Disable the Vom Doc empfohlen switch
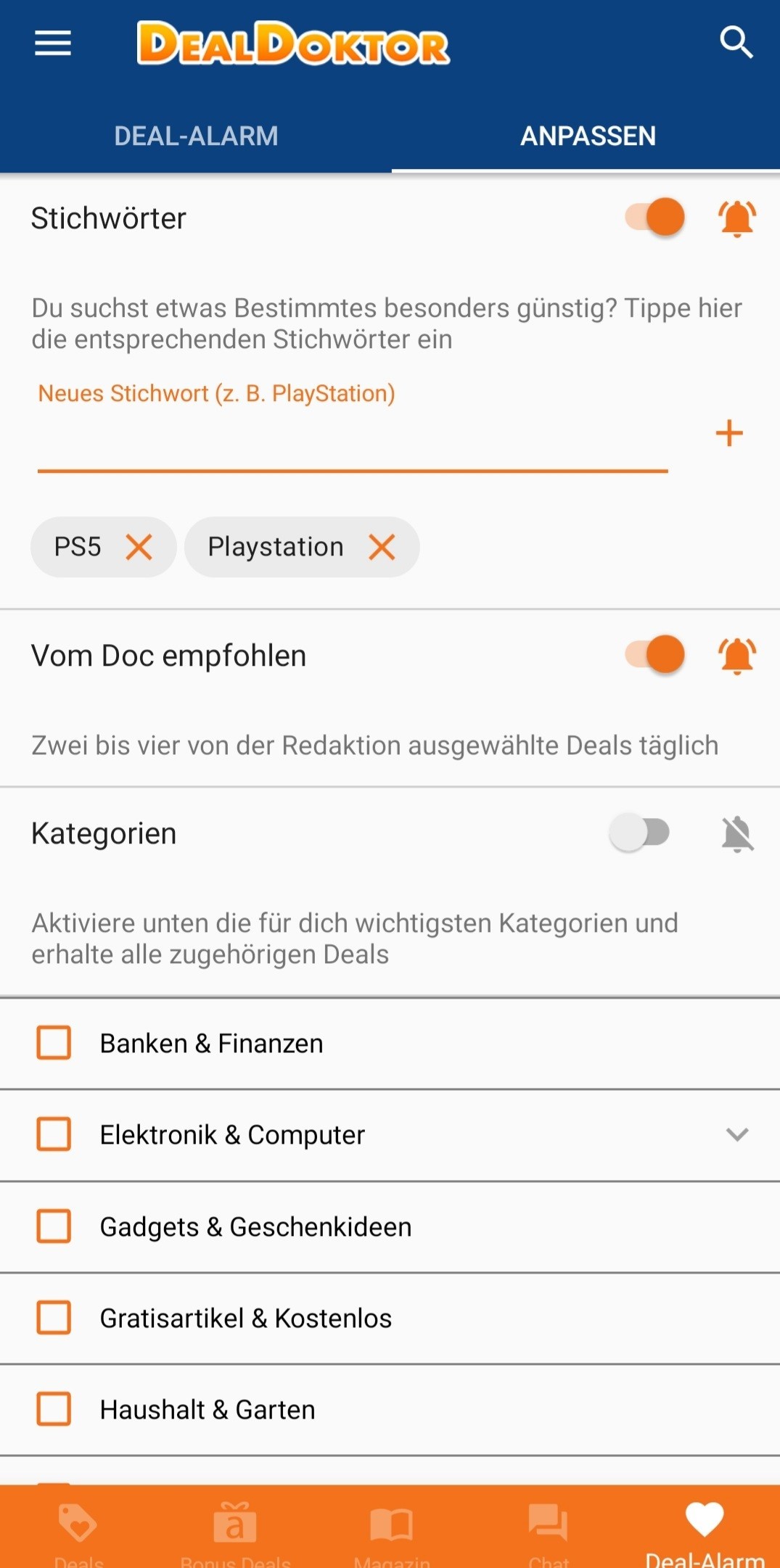This screenshot has width=780, height=1568. coord(654,654)
